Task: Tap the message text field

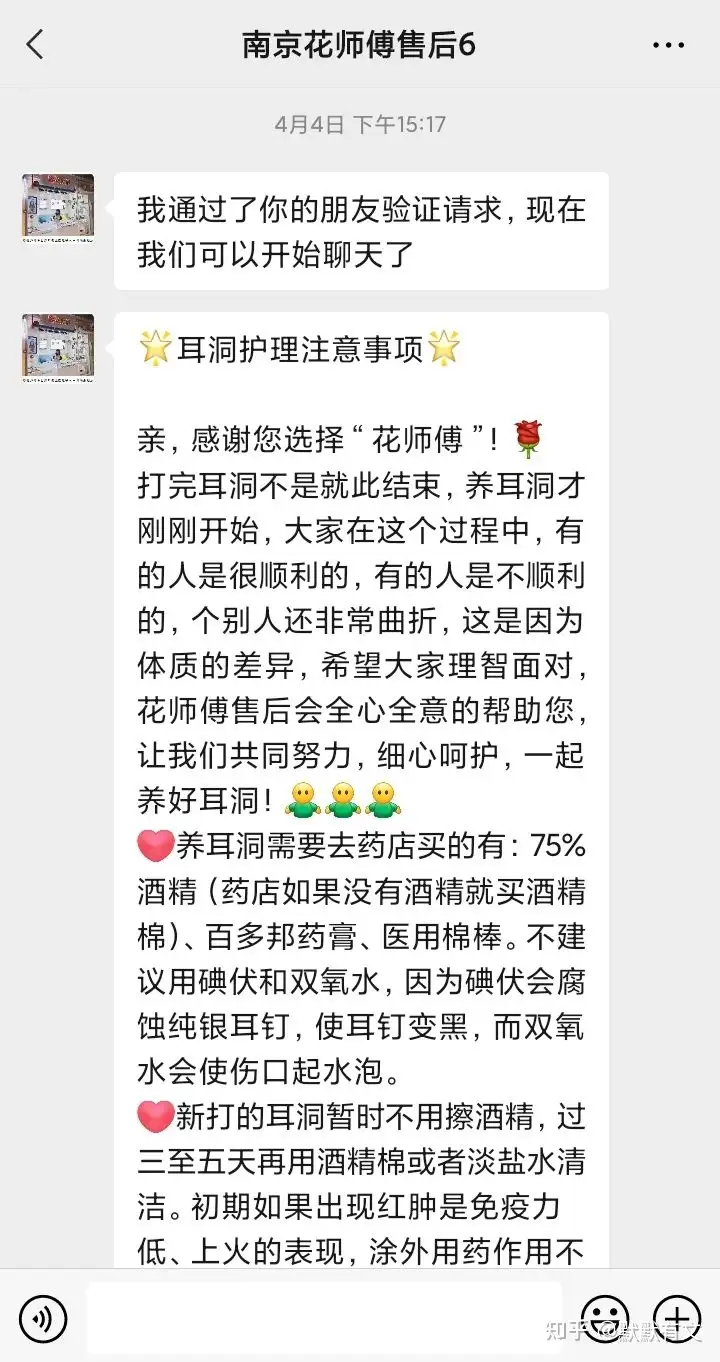Action: (x=324, y=1318)
